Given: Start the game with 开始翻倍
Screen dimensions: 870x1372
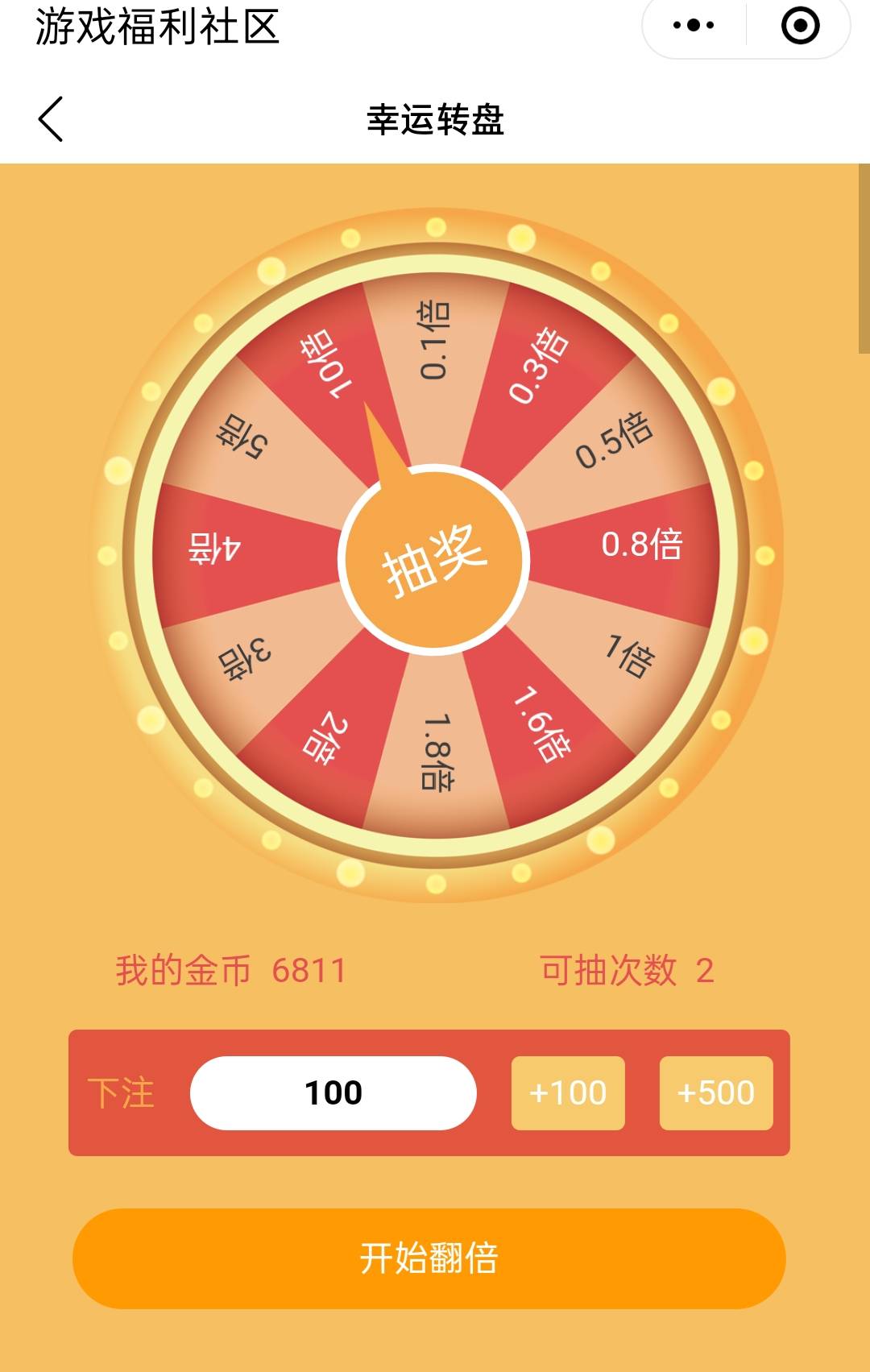Looking at the screenshot, I should [429, 1258].
